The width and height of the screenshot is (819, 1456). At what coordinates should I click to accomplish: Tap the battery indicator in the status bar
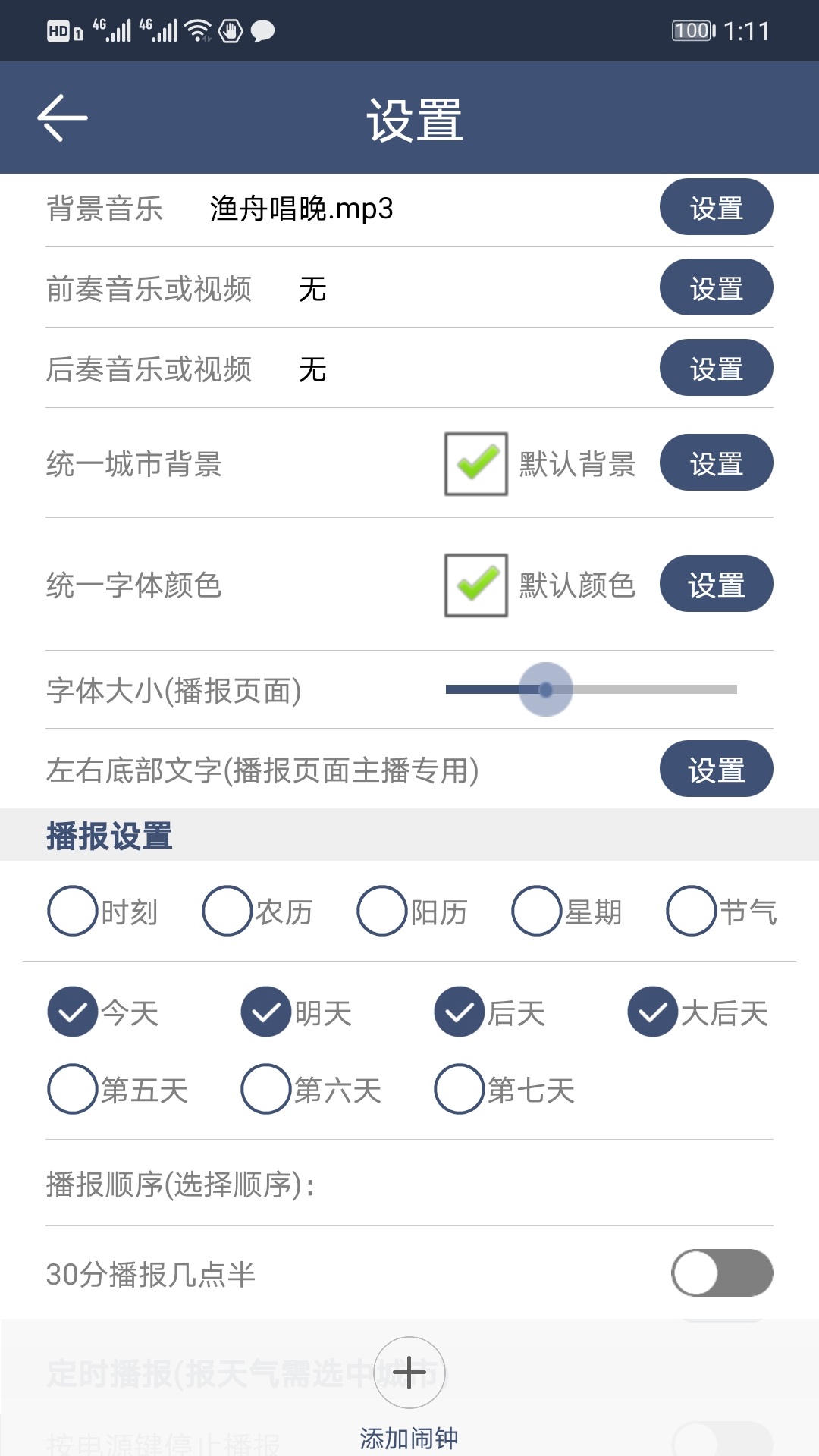click(692, 30)
